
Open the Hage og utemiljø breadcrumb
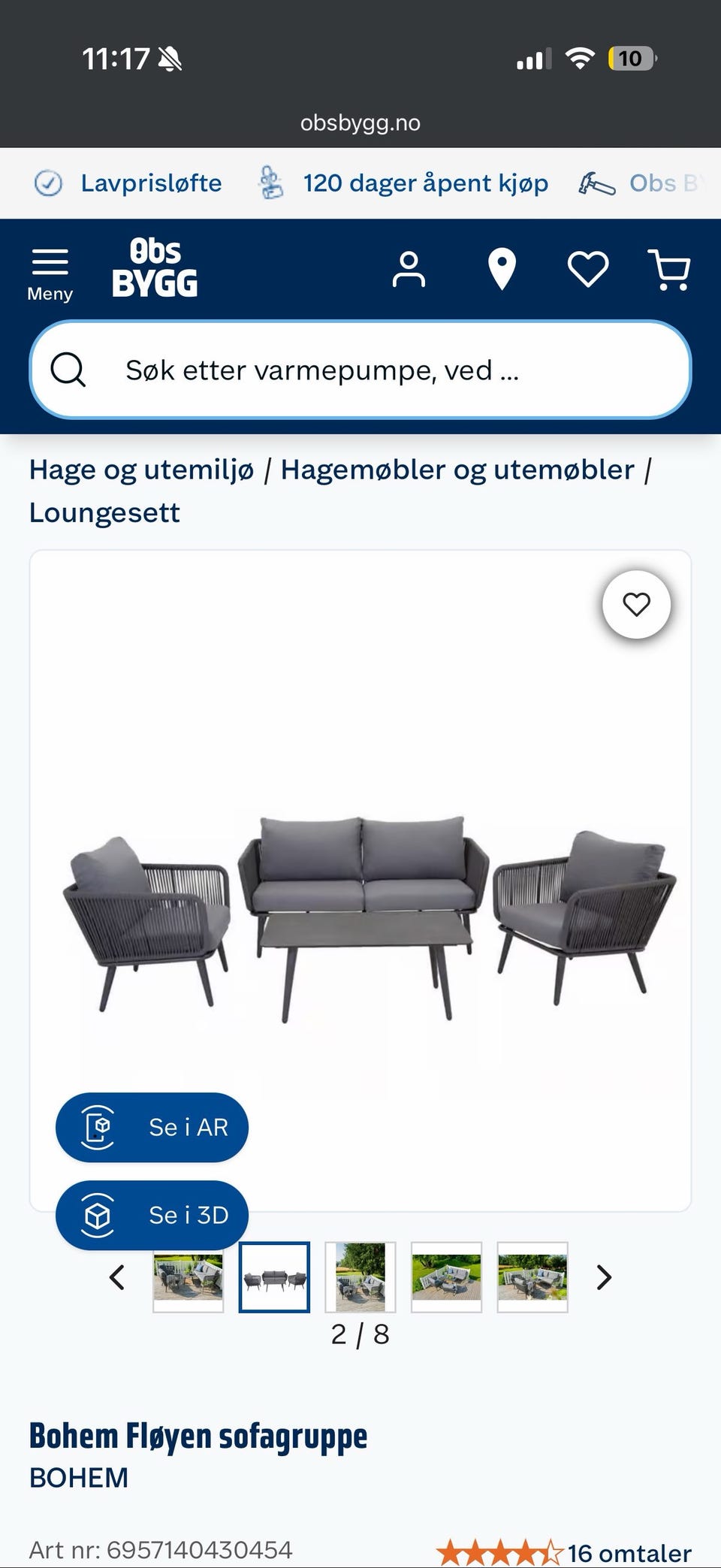[143, 469]
